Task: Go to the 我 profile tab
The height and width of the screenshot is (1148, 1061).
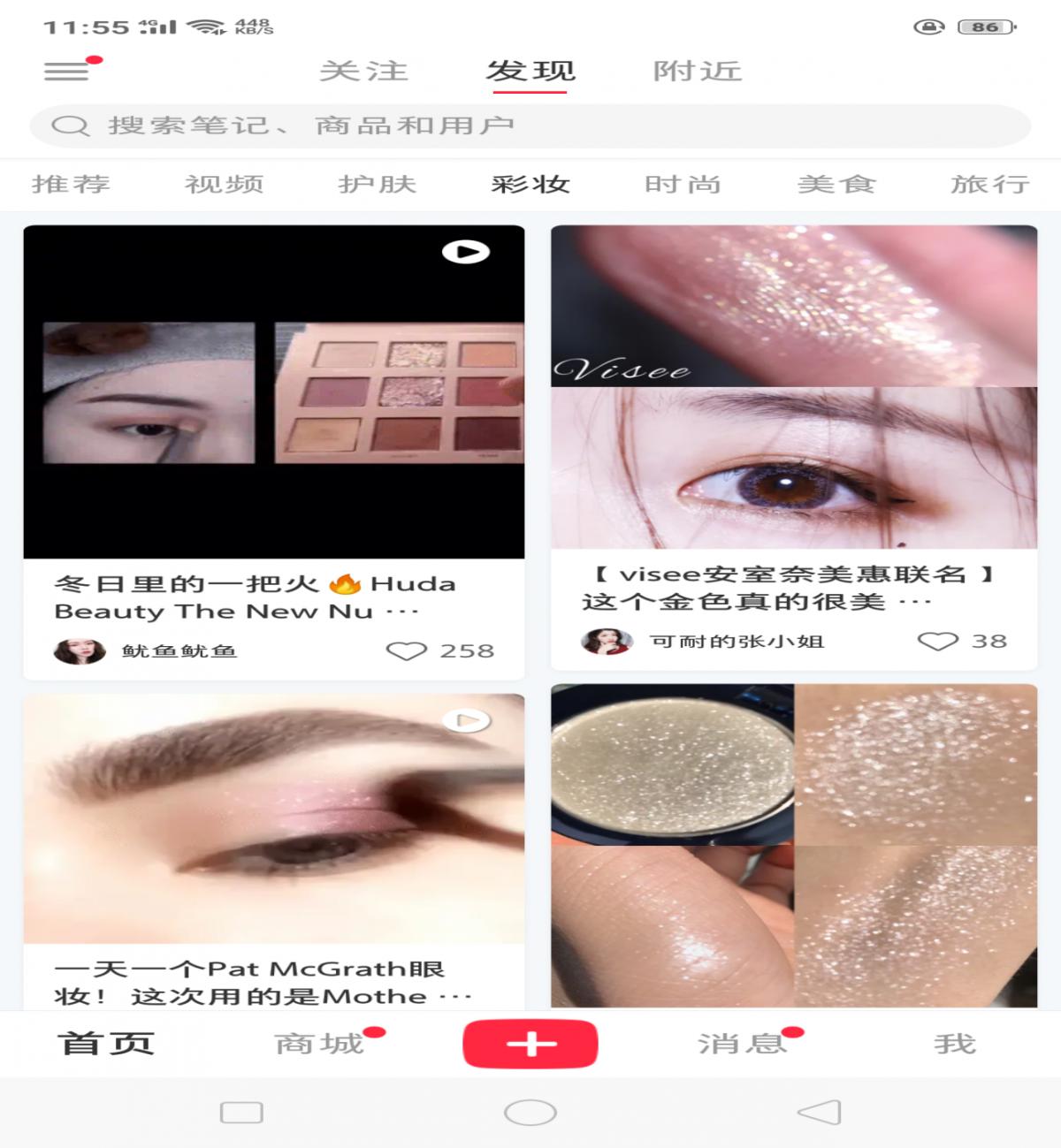Action: (954, 1044)
